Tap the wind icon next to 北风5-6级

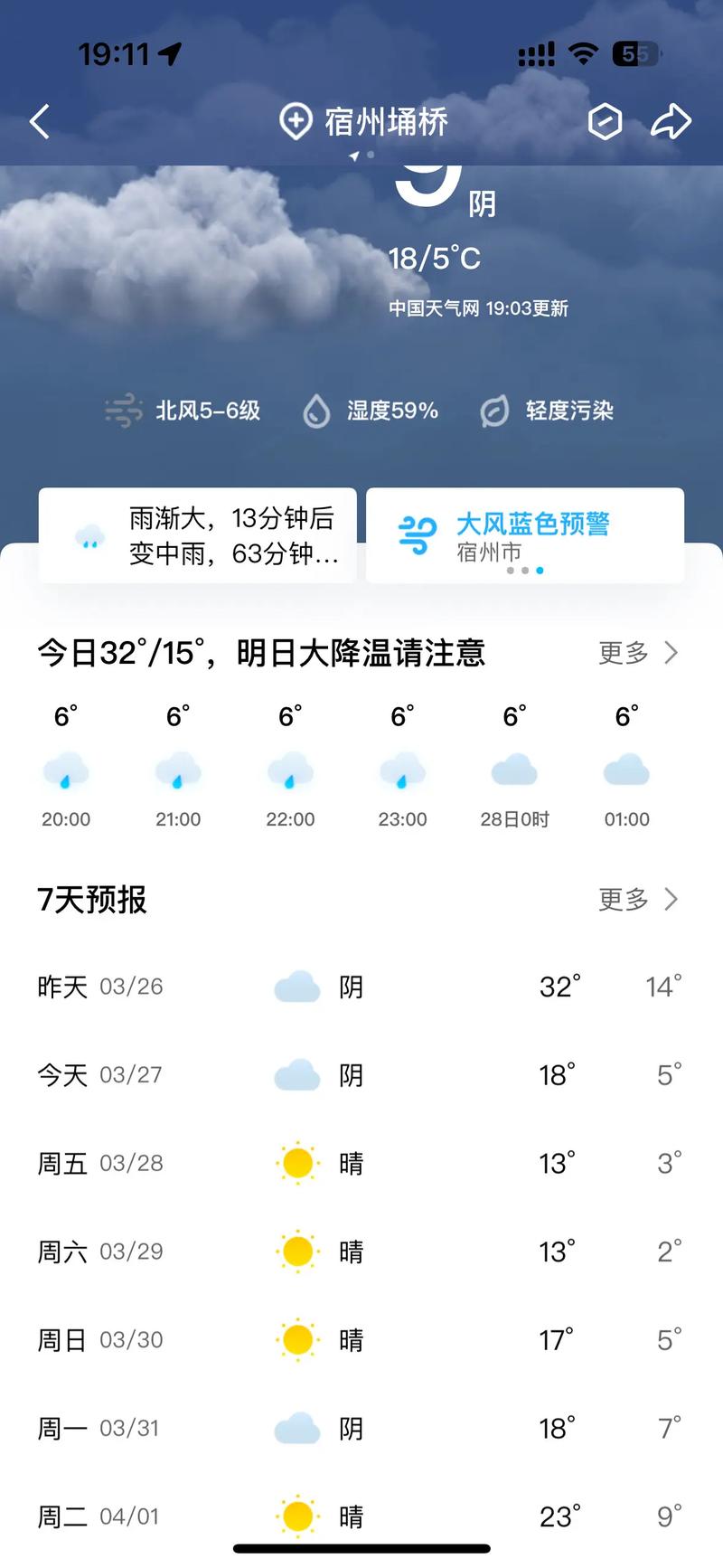pyautogui.click(x=125, y=411)
